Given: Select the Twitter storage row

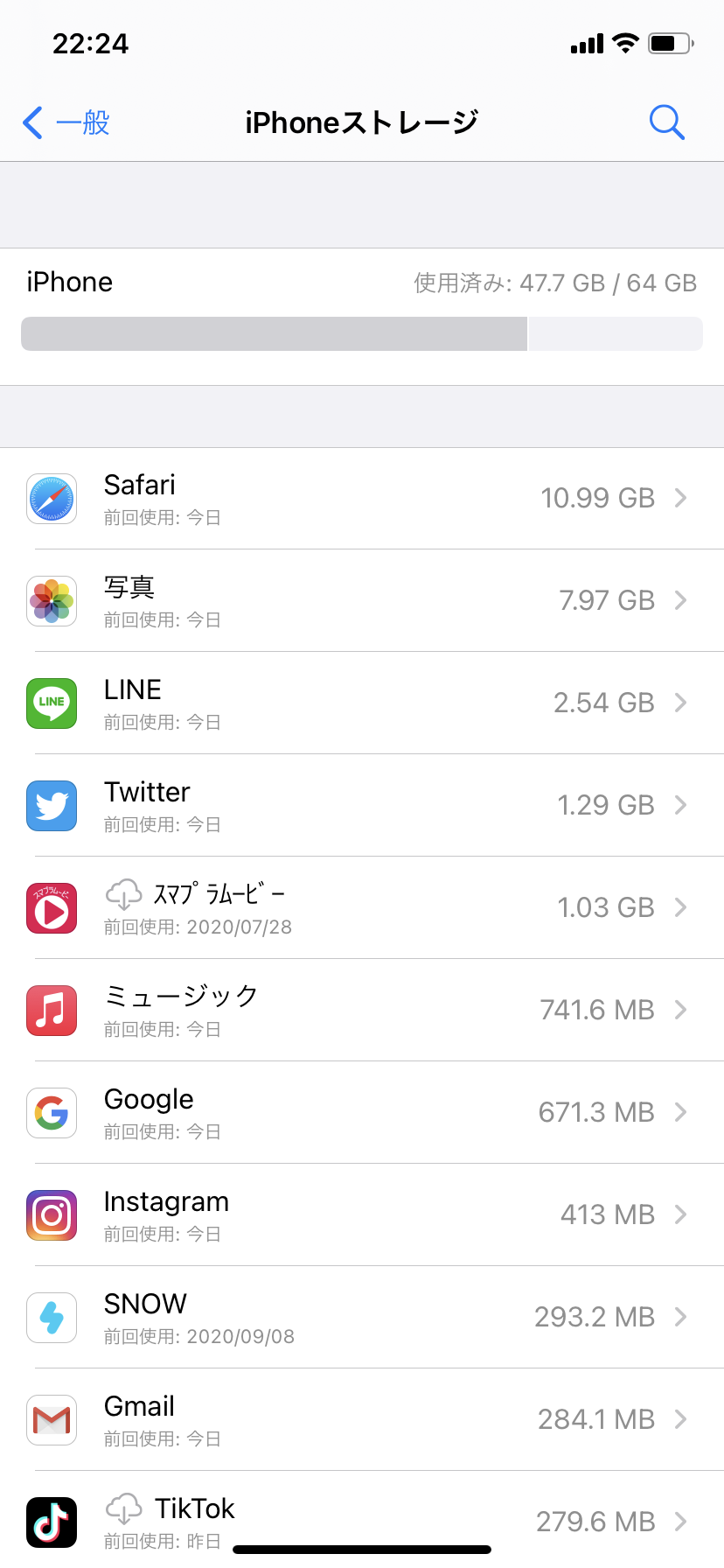Looking at the screenshot, I should 362,806.
